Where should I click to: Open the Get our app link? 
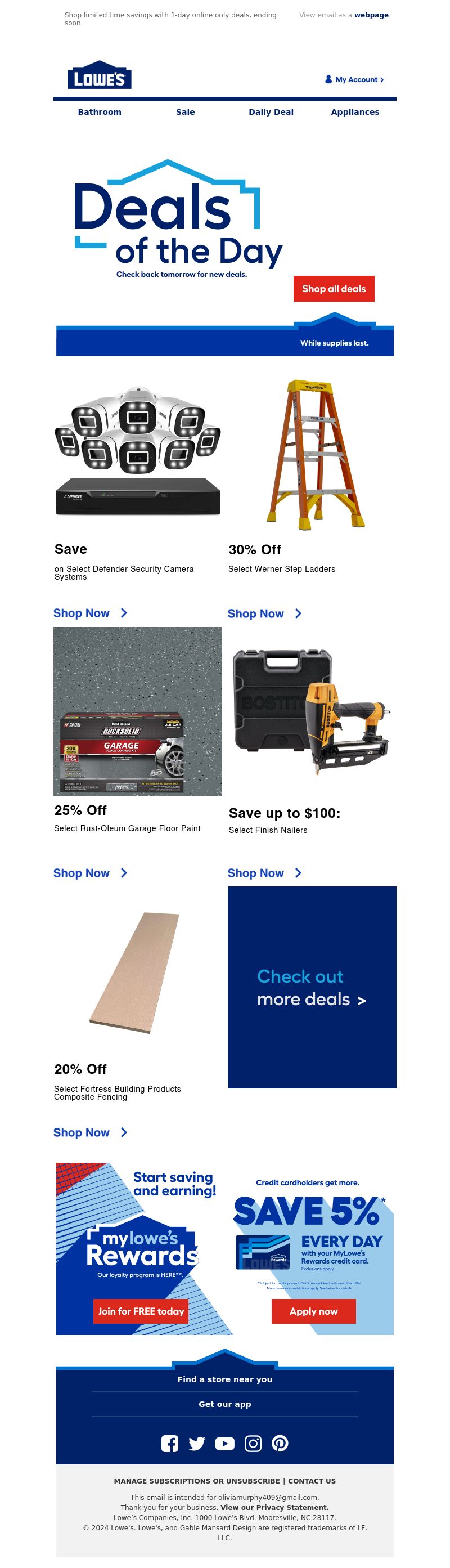click(224, 1404)
